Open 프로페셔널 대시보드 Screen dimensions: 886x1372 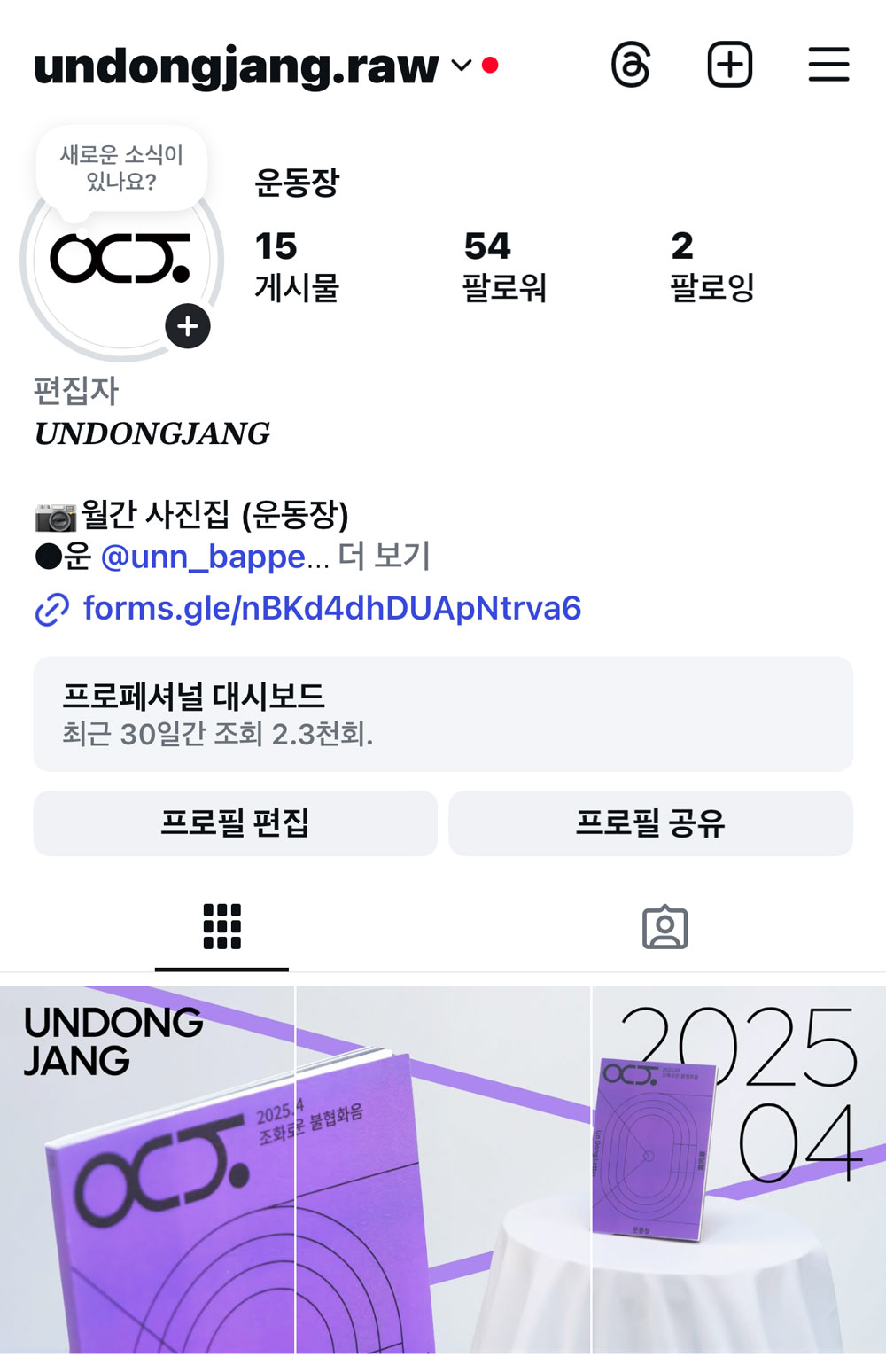443,713
